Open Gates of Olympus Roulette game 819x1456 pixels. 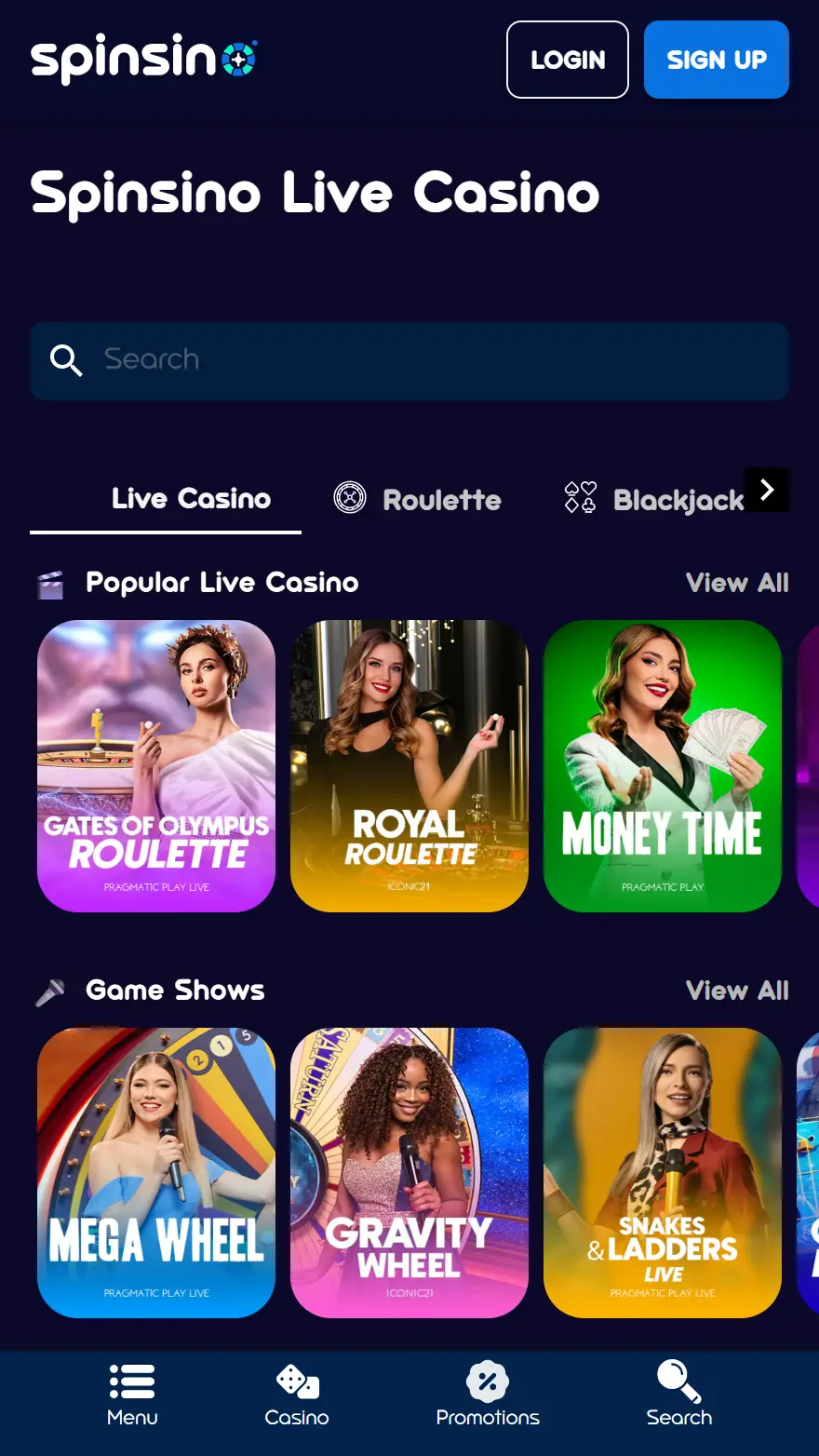156,765
